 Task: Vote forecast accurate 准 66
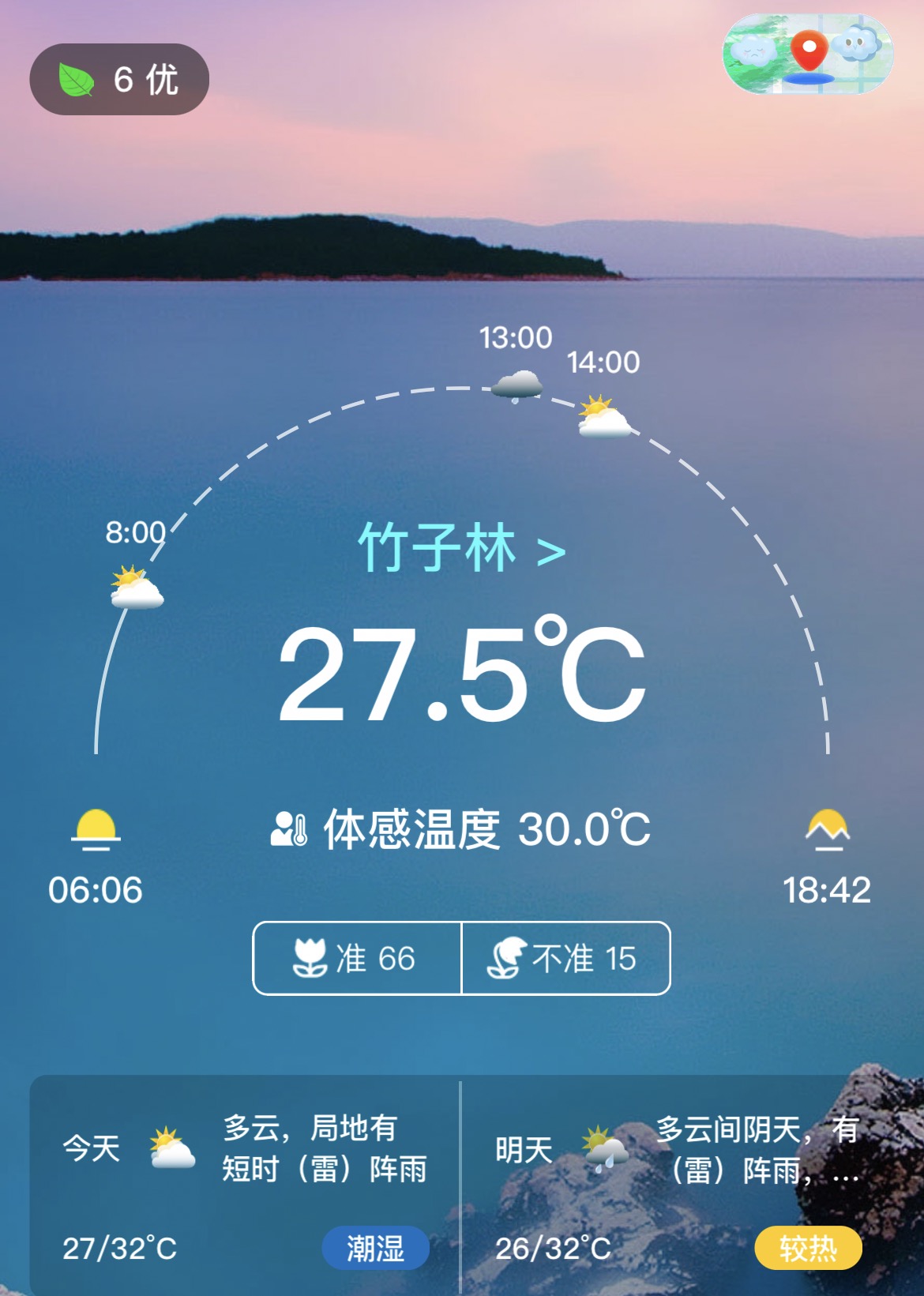357,958
